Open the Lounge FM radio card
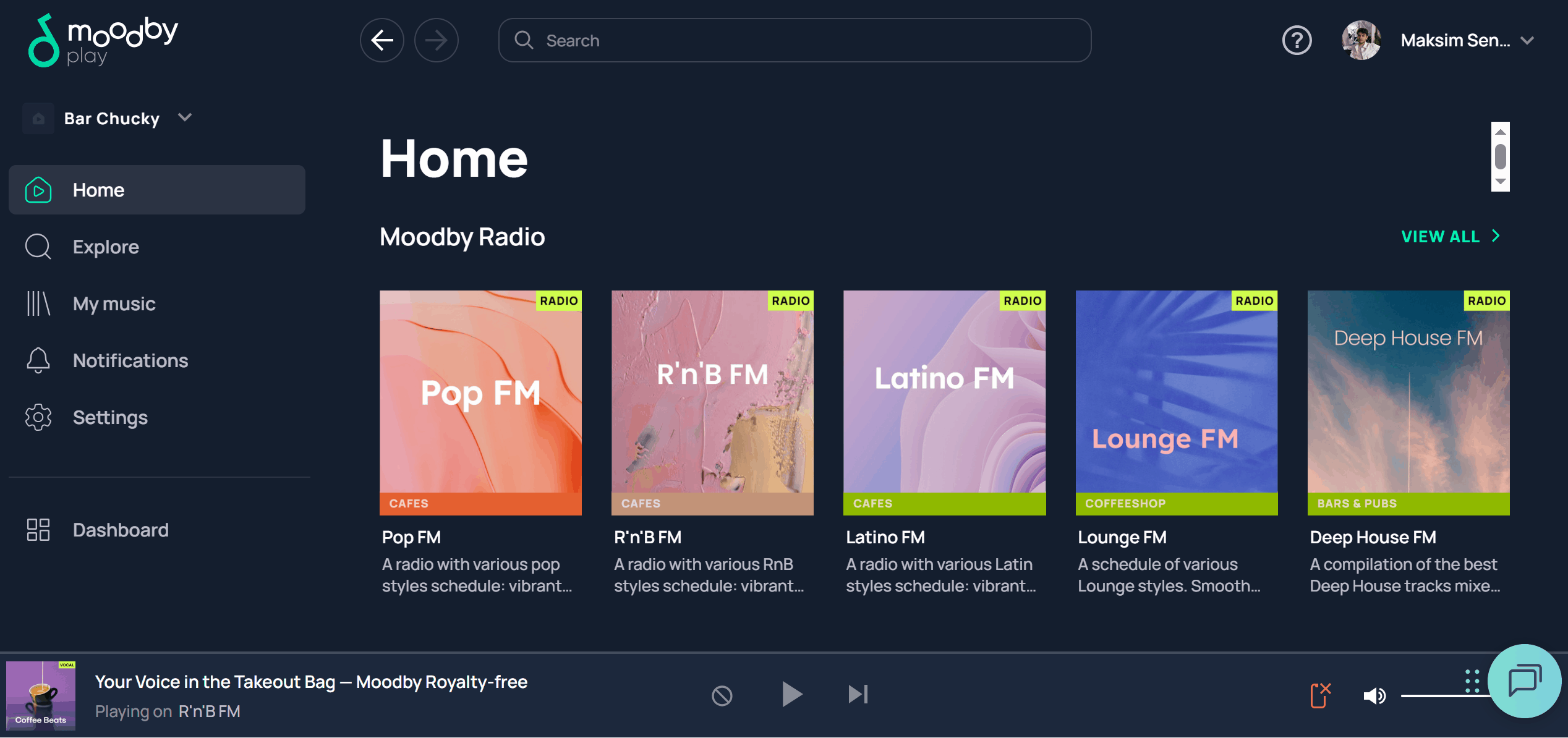 [1176, 402]
